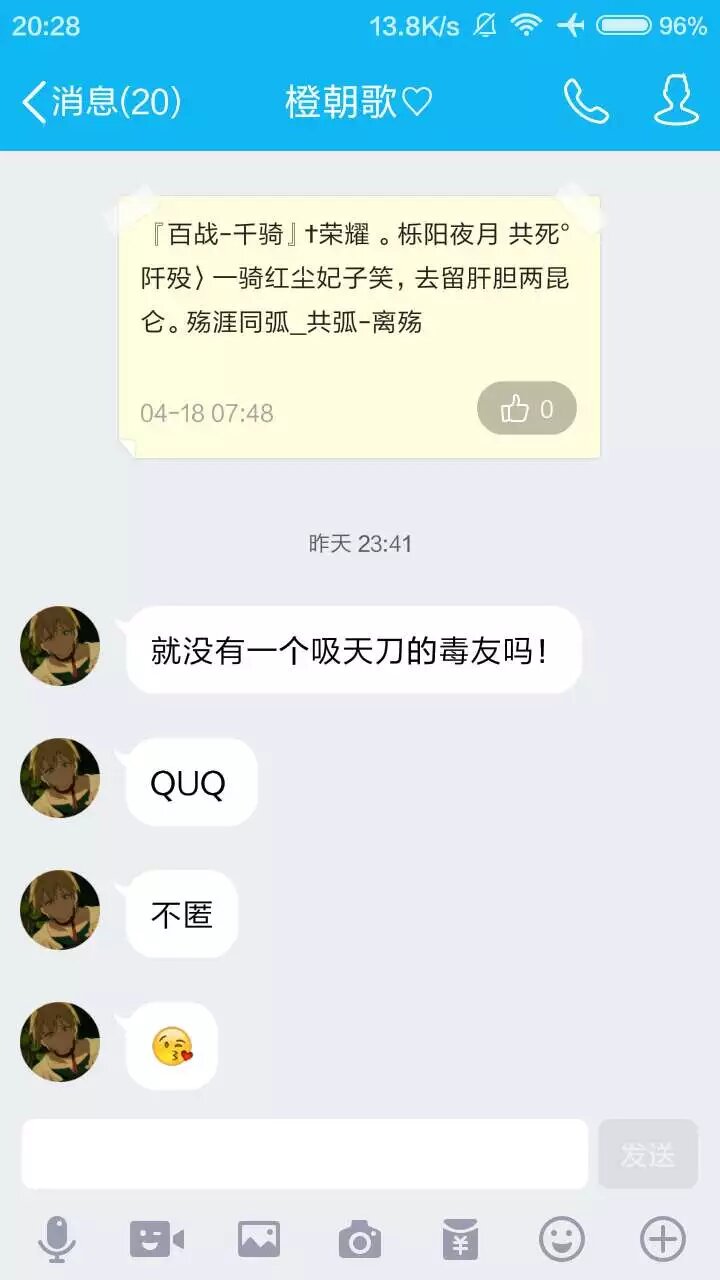Tap the message text input field
Screen dimensions: 720x1280
[x=304, y=1154]
